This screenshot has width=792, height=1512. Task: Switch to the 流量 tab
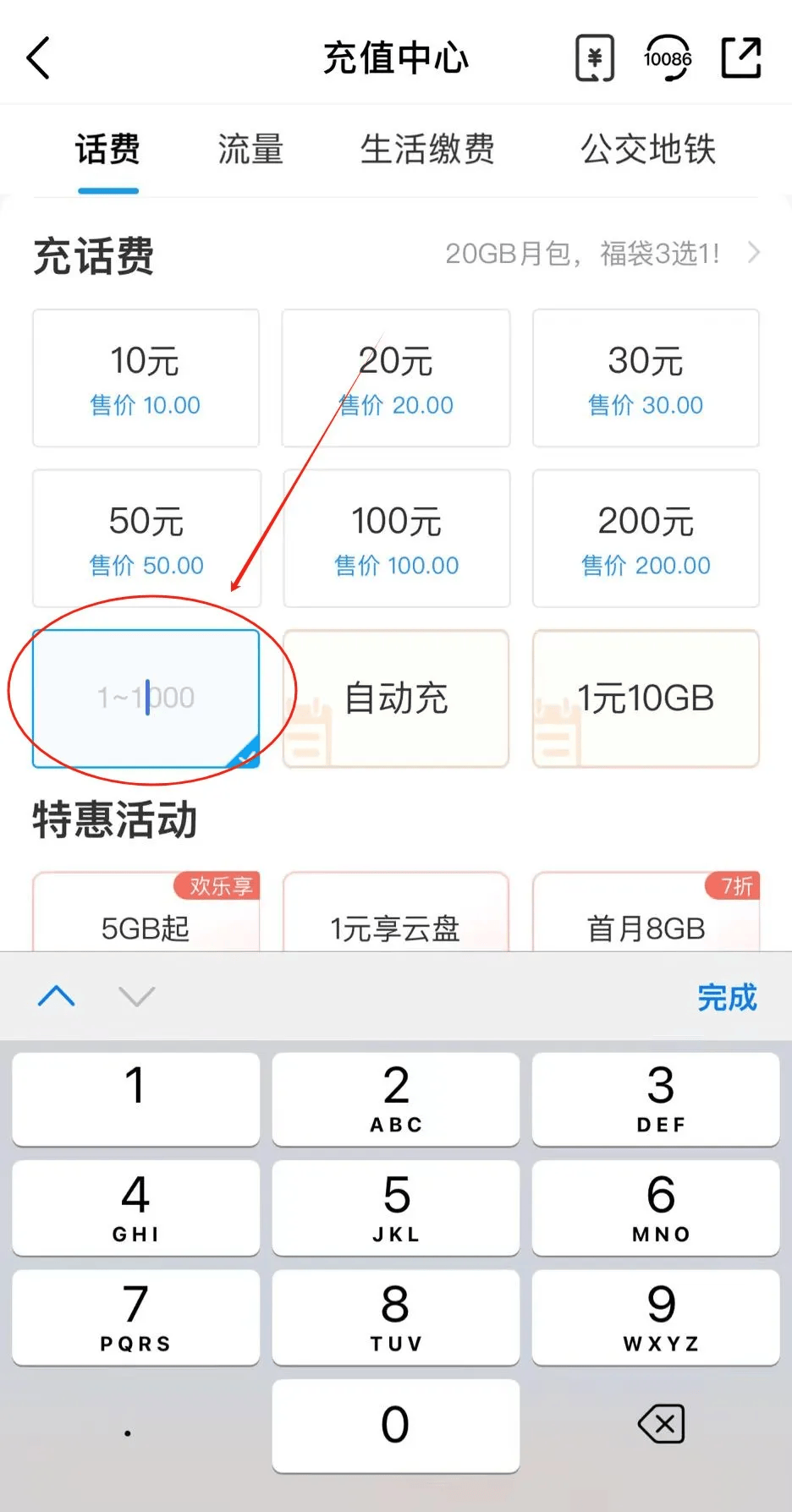[x=250, y=150]
